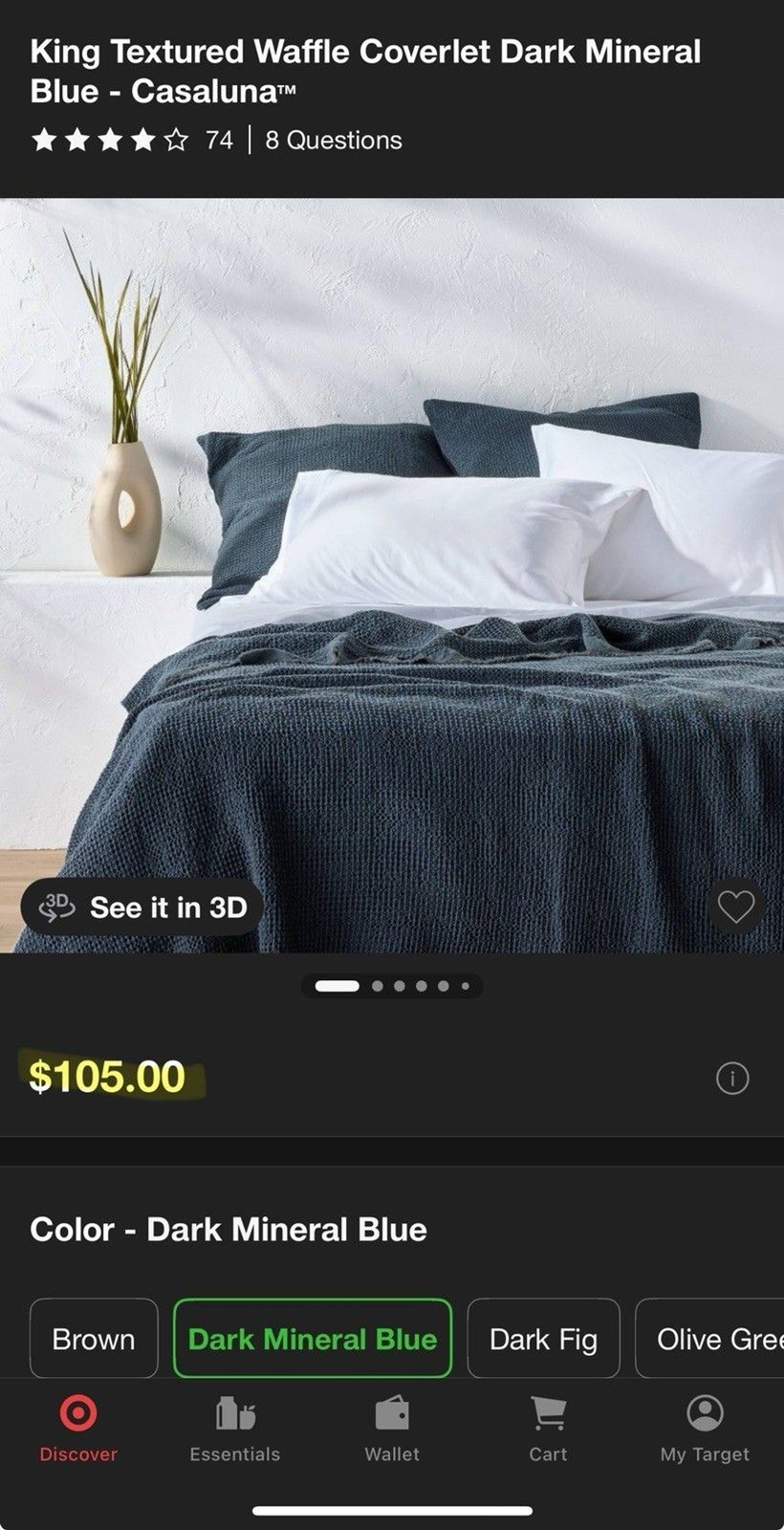Open the 8 Questions link
784x1530 pixels.
click(333, 141)
